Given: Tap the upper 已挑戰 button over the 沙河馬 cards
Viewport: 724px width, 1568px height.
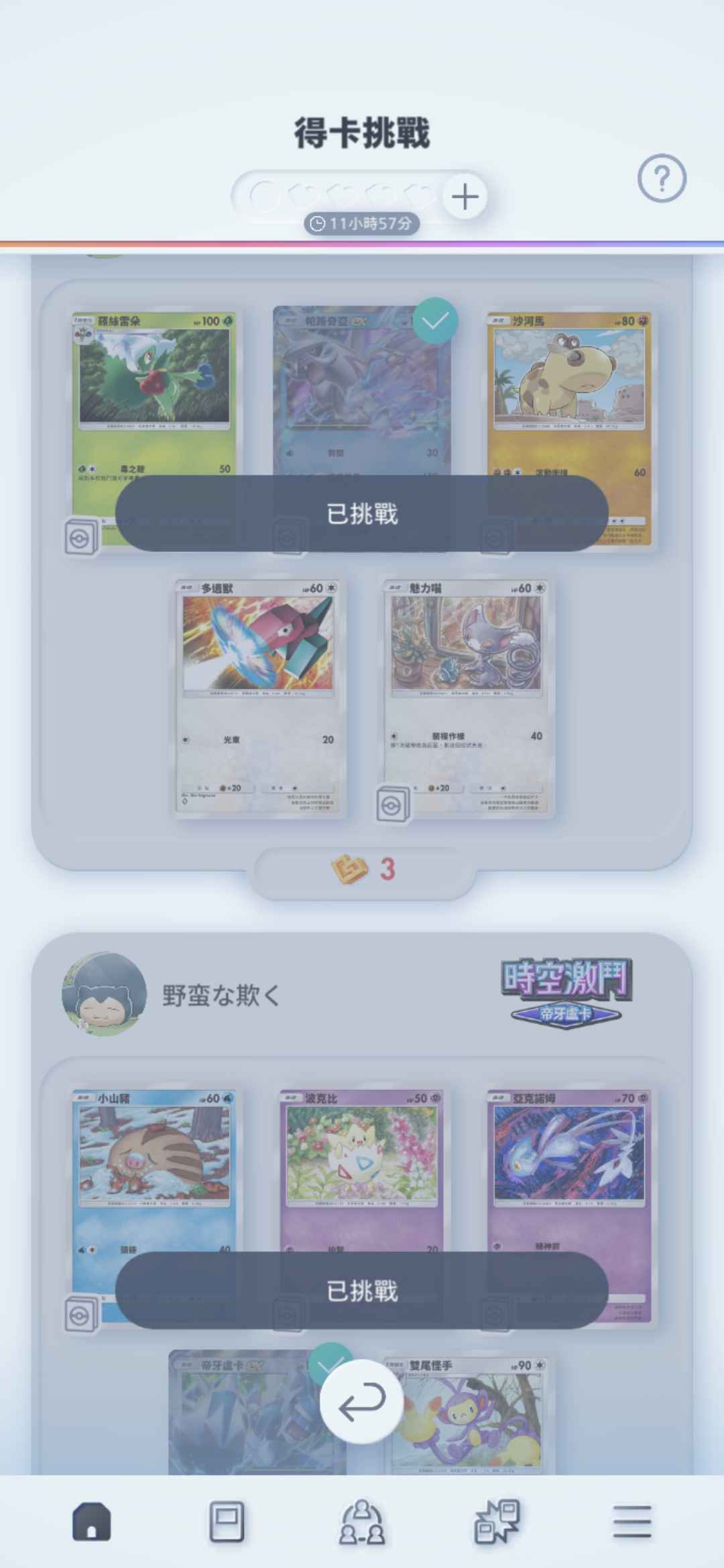Looking at the screenshot, I should pyautogui.click(x=362, y=514).
